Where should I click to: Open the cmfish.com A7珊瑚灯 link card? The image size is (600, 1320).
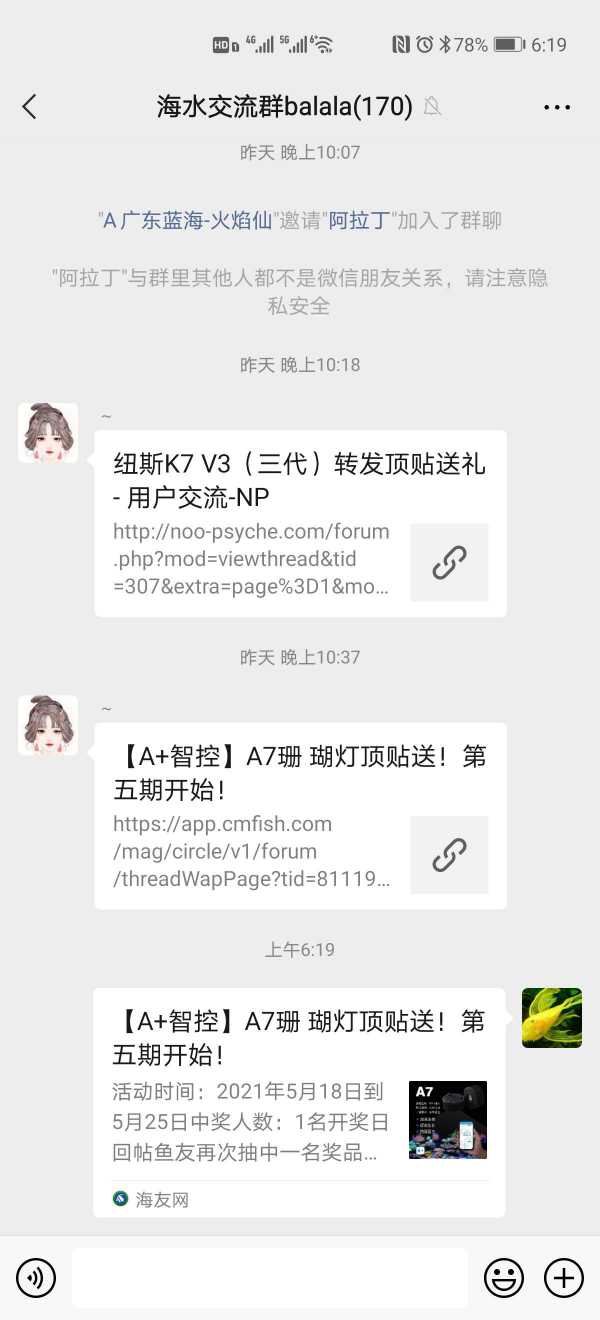coord(300,815)
